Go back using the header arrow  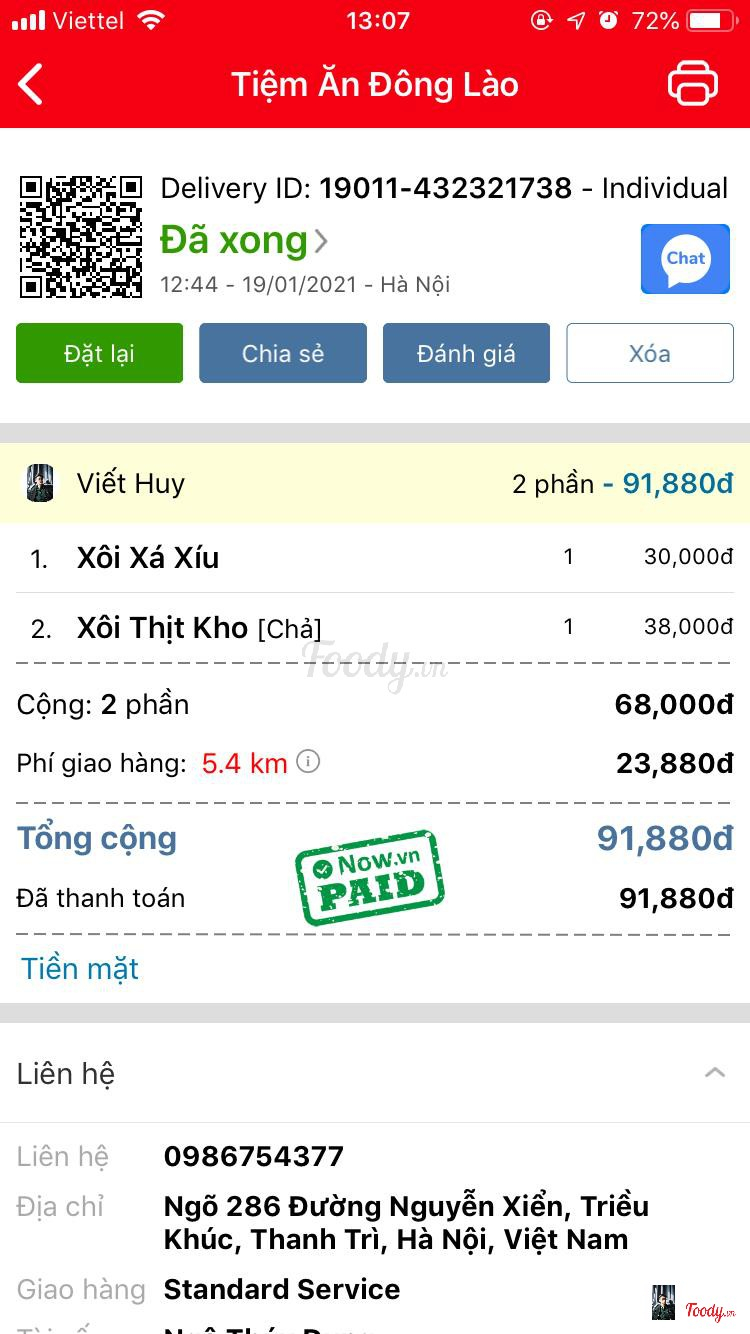pos(32,84)
